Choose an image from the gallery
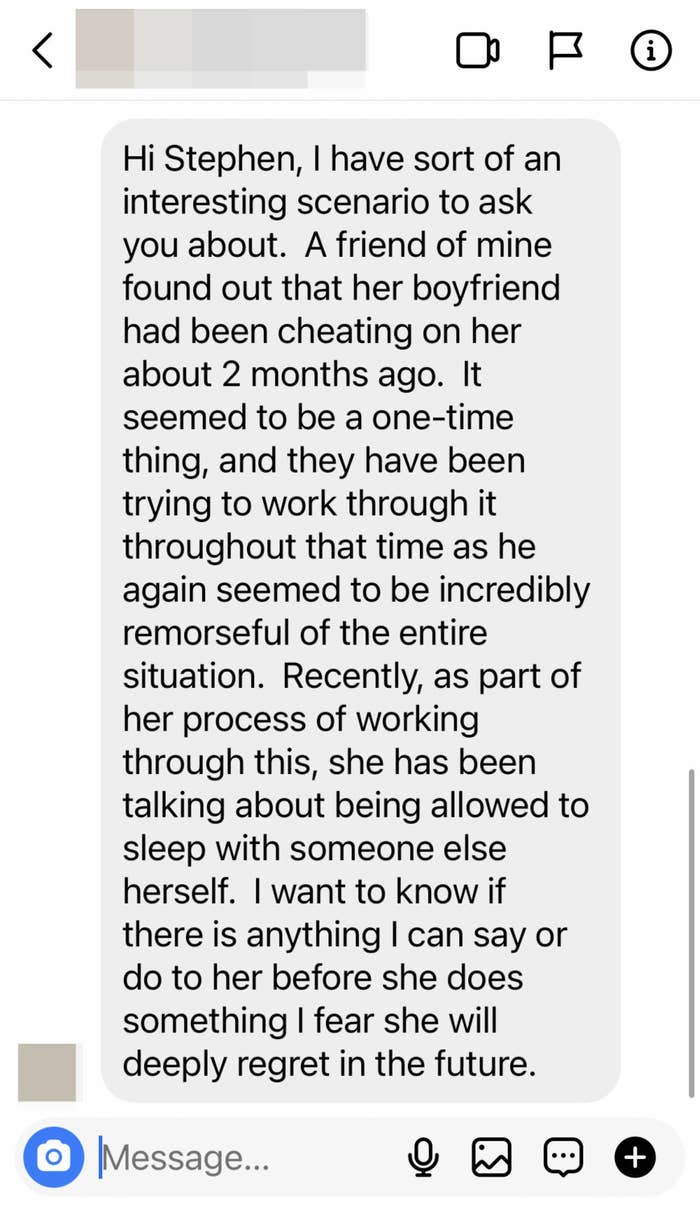Screen dimensions: 700x1208 (x=492, y=1158)
